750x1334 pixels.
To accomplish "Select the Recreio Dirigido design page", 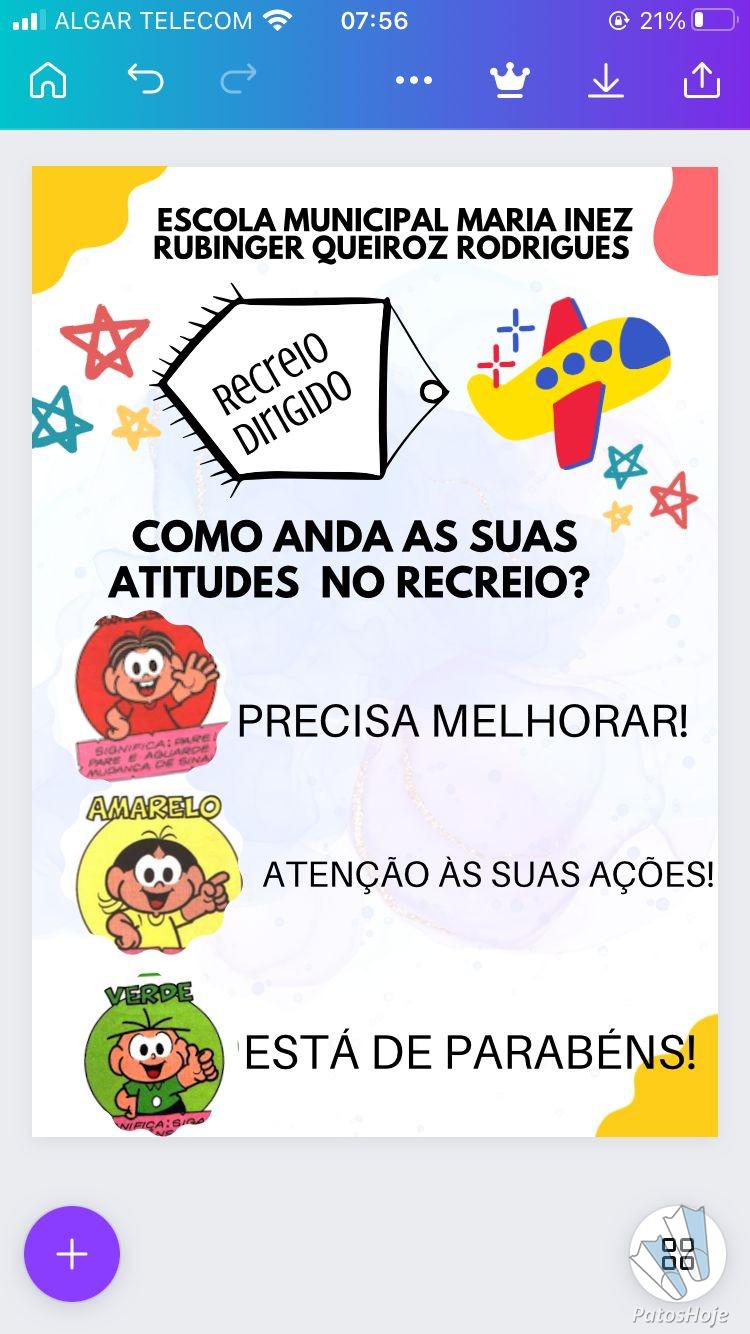I will (x=375, y=650).
